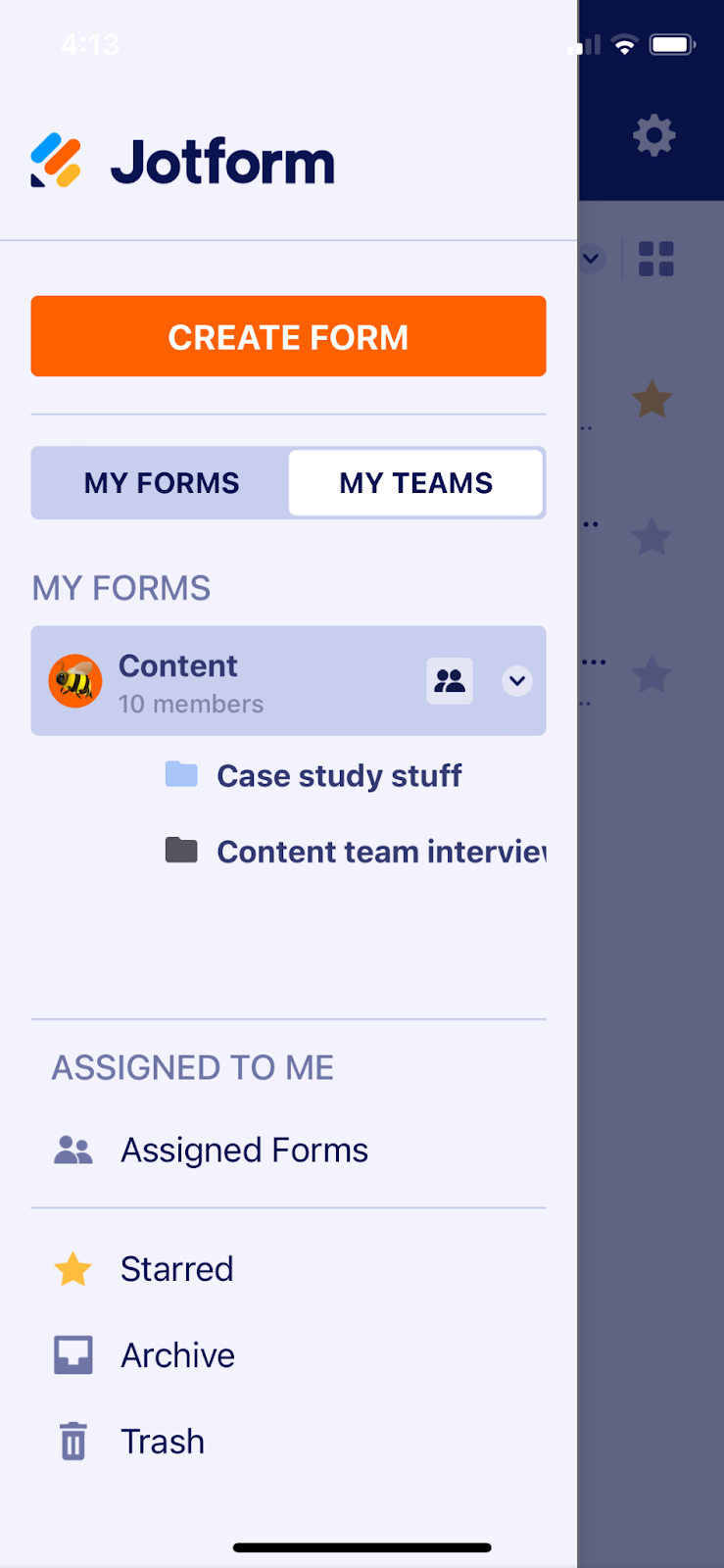This screenshot has height=1568, width=724.
Task: Switch to the MY TEAMS tab
Action: coord(415,483)
